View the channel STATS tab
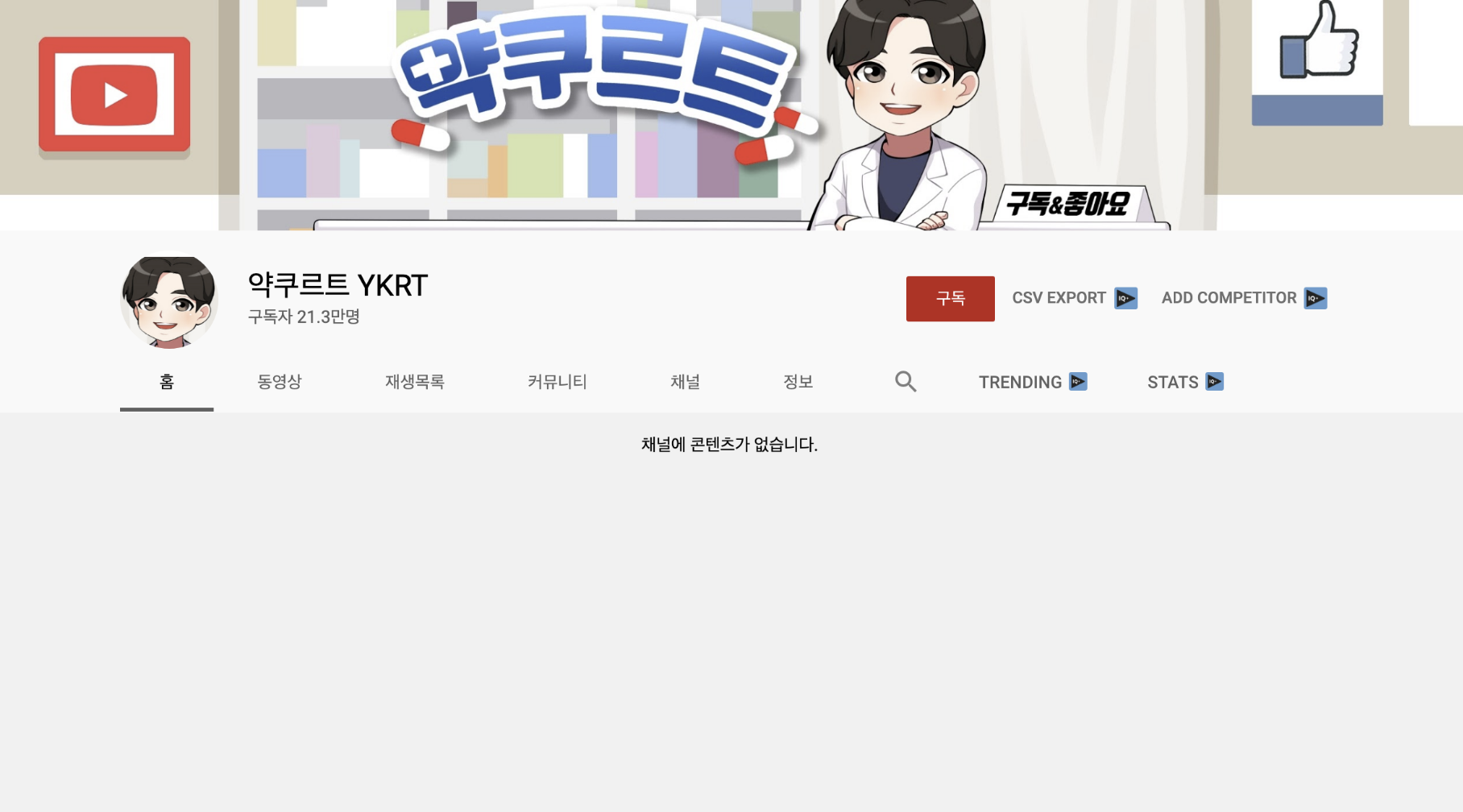Screen dimensions: 1463x812 tap(1184, 382)
